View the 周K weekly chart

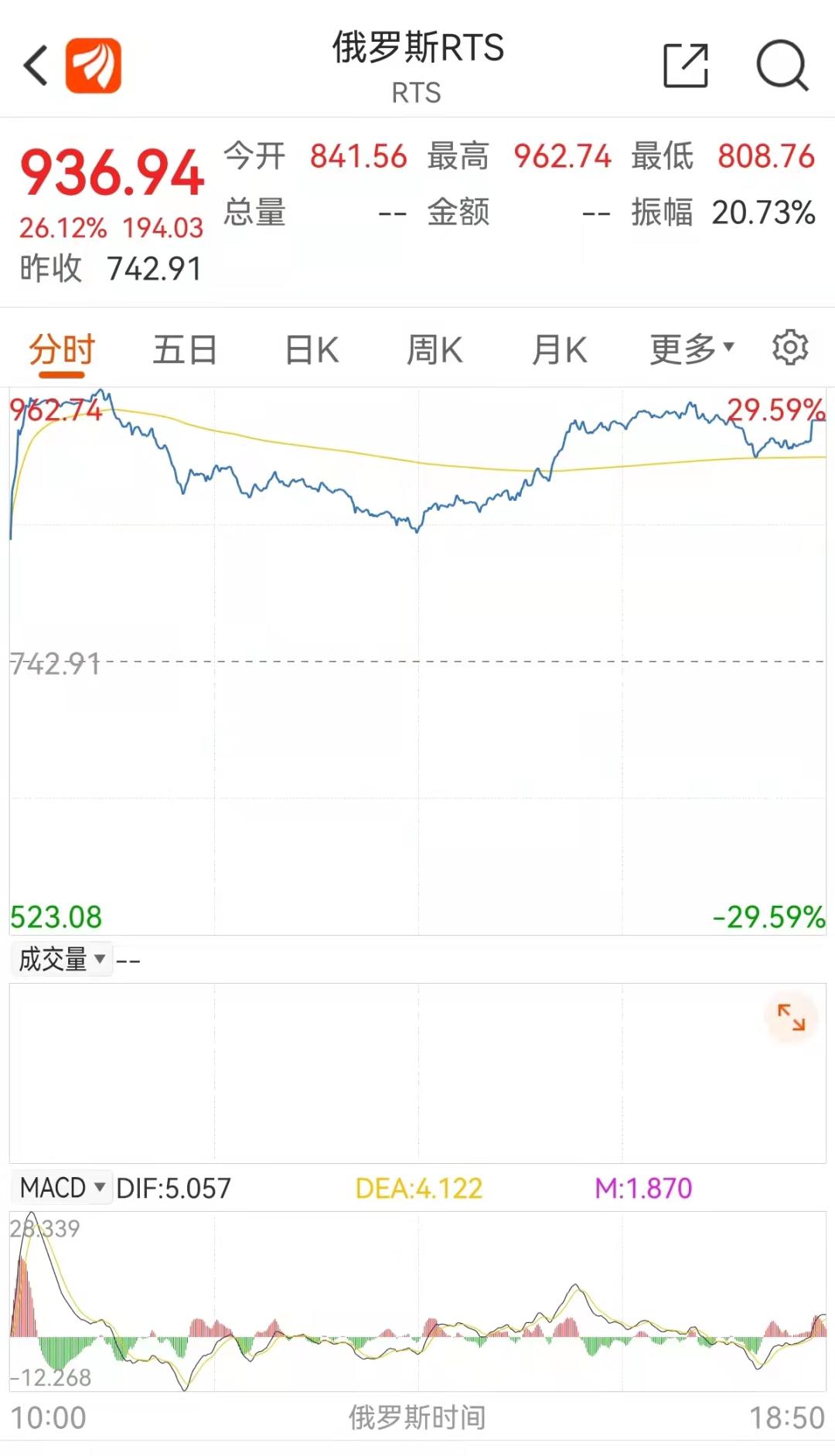click(x=435, y=350)
